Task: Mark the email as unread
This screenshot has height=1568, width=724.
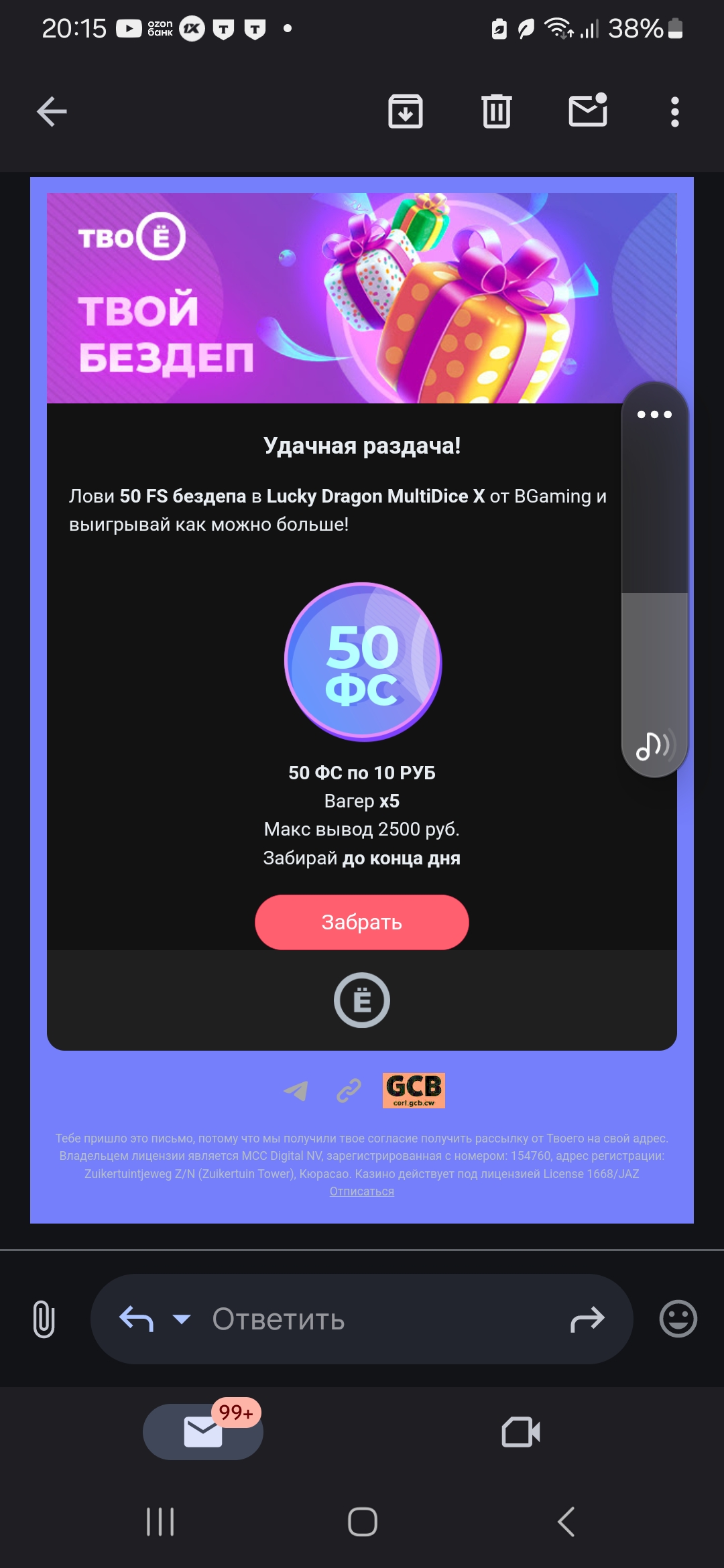Action: (x=588, y=111)
